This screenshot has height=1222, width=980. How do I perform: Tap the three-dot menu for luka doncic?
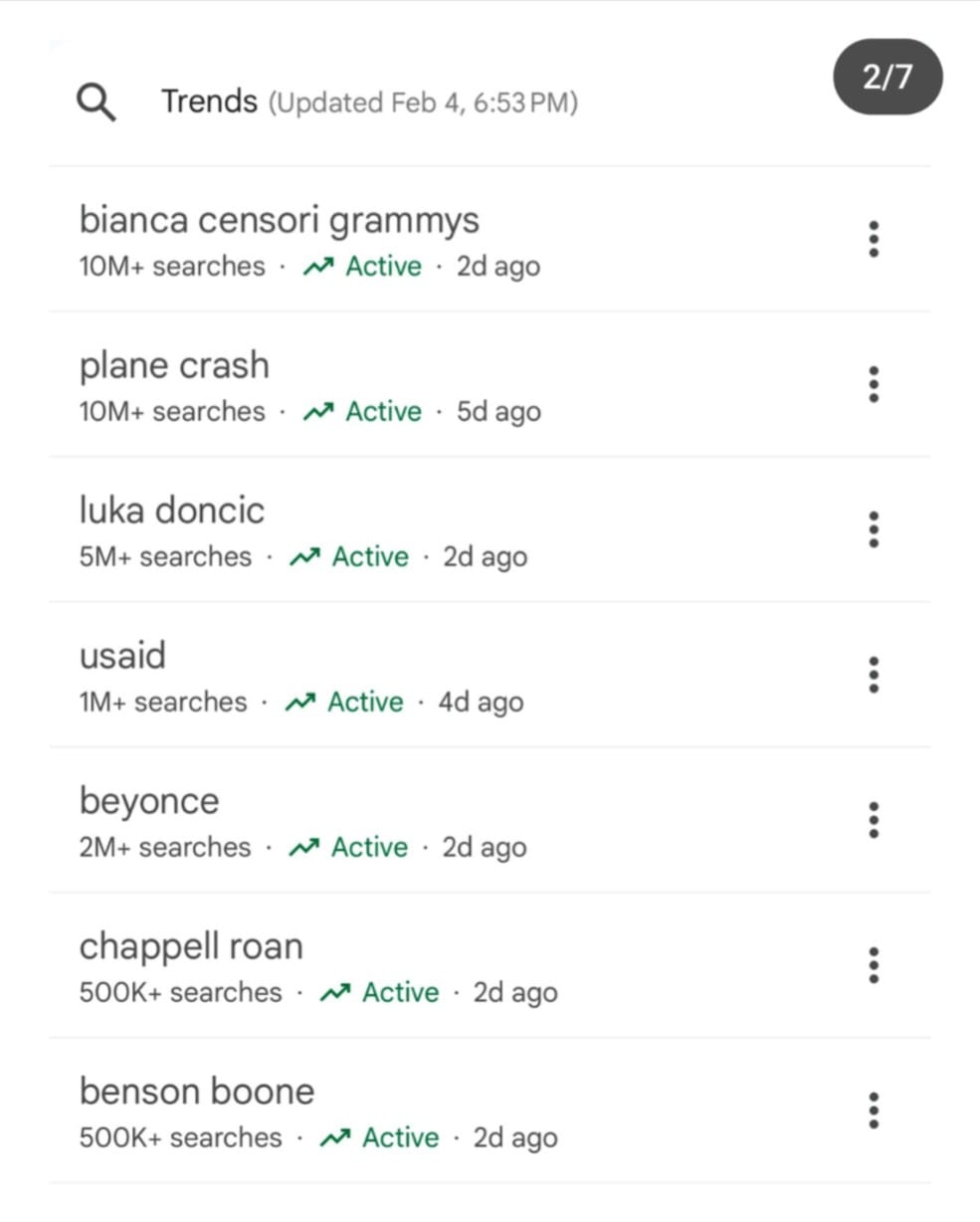pyautogui.click(x=874, y=530)
